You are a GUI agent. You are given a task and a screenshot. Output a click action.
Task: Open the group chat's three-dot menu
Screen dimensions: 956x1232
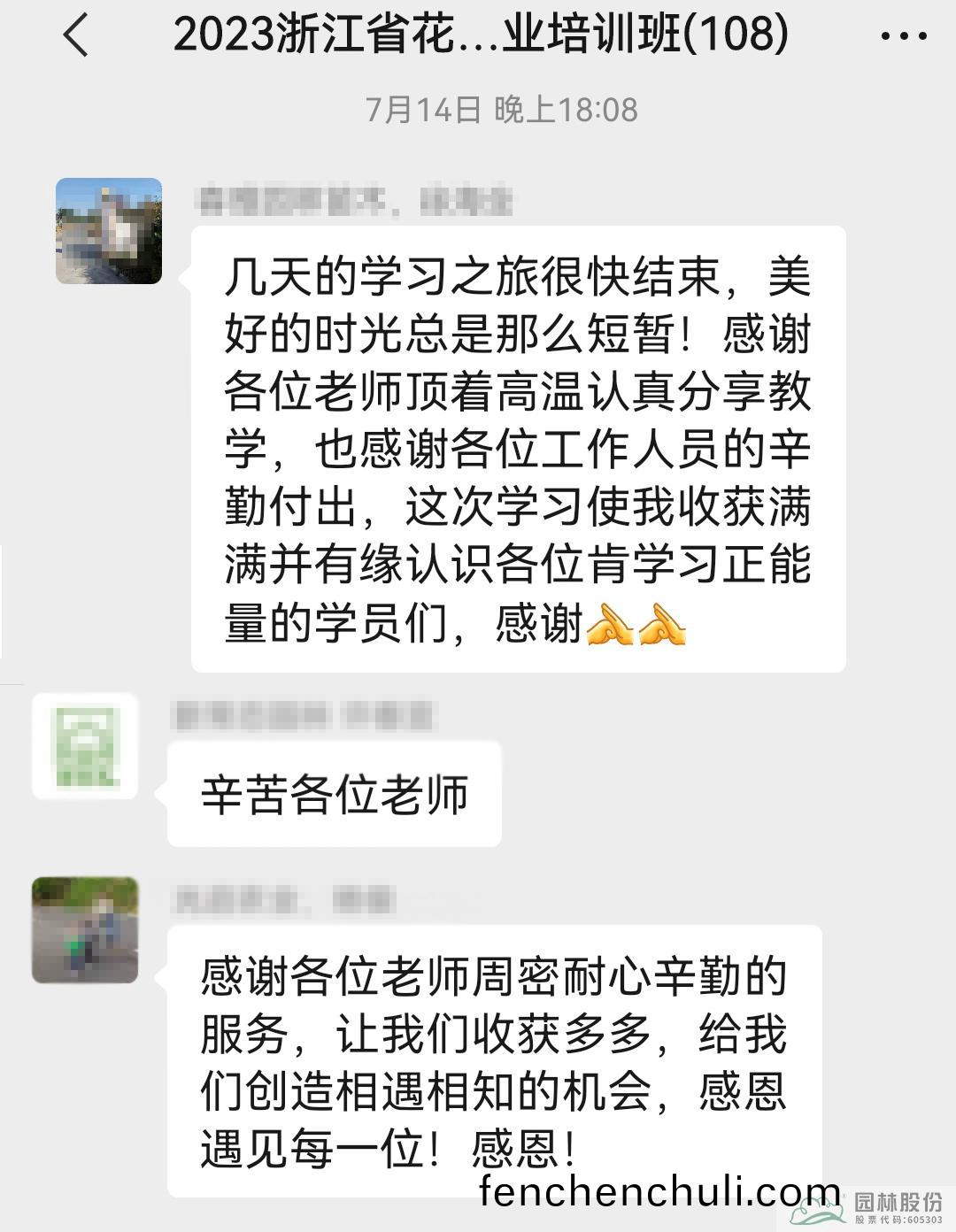coord(903,36)
